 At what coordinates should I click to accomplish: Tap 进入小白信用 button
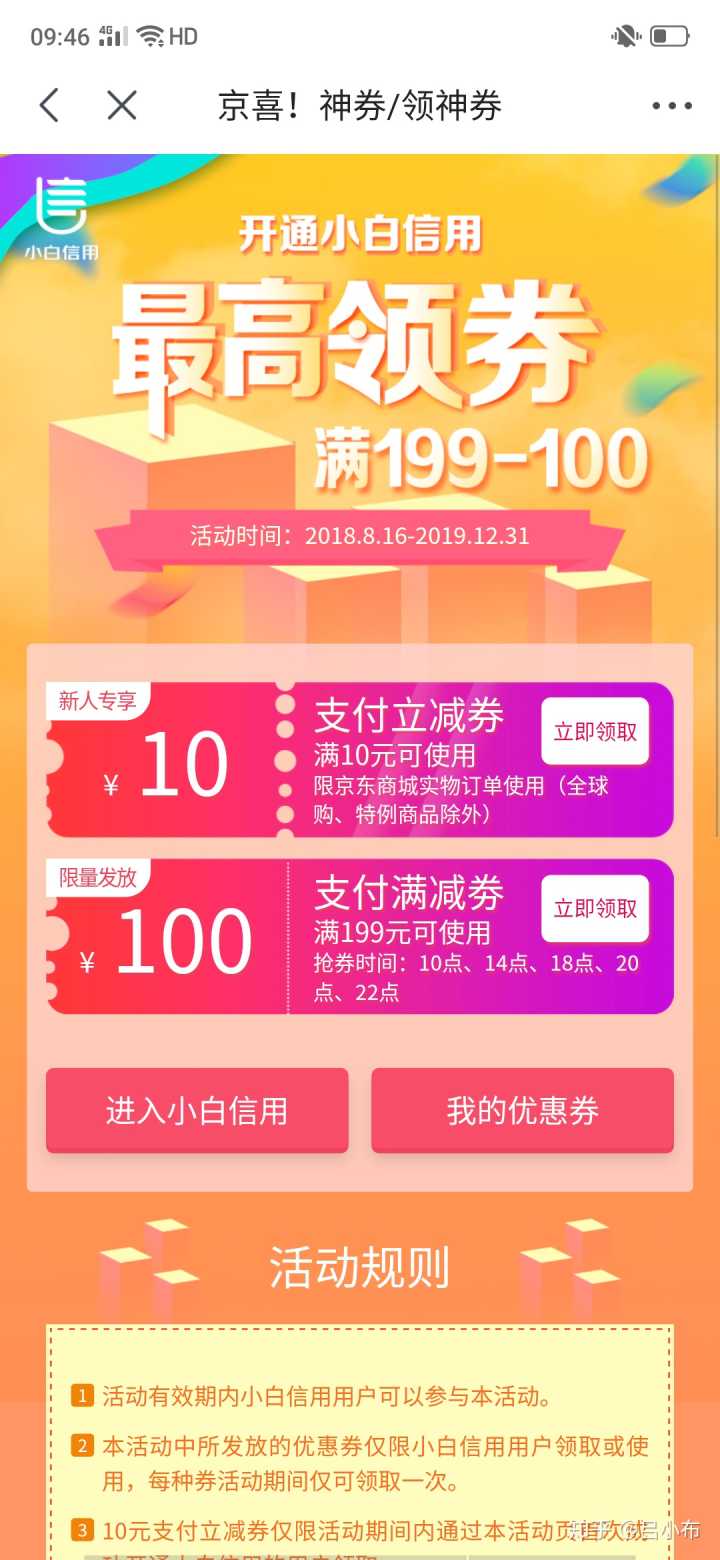coord(197,1111)
